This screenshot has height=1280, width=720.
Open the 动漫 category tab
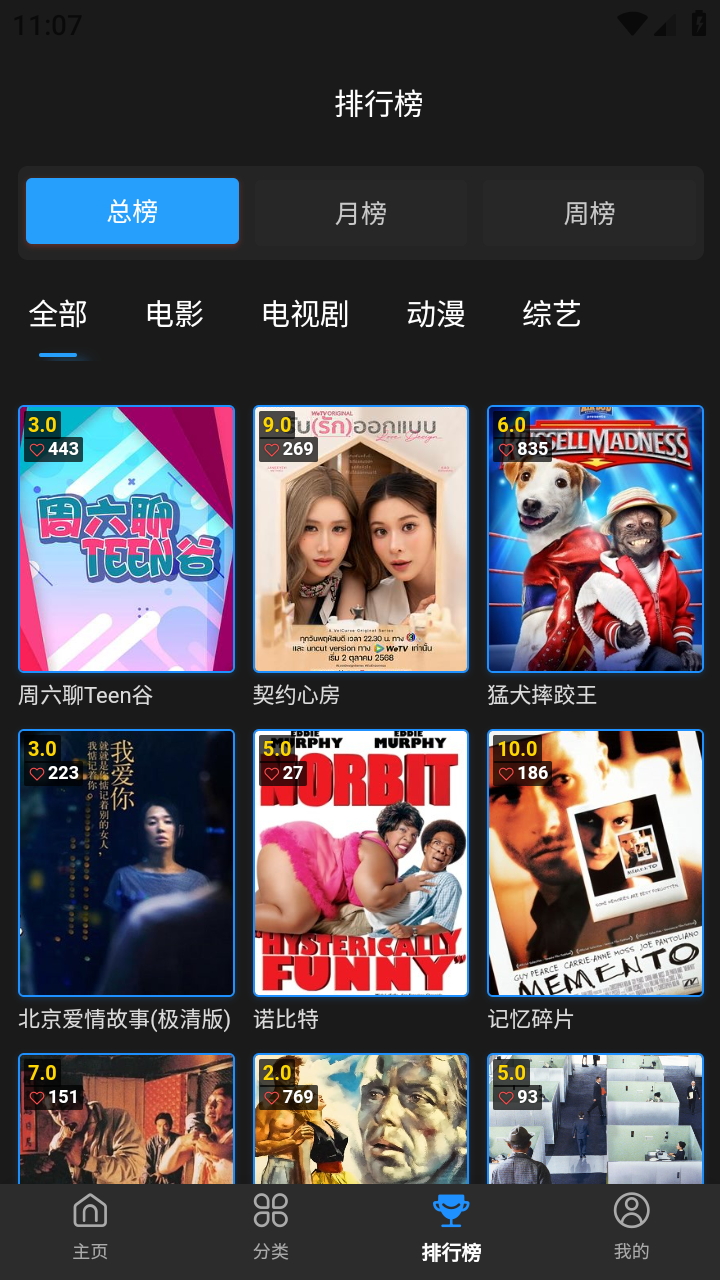(434, 314)
